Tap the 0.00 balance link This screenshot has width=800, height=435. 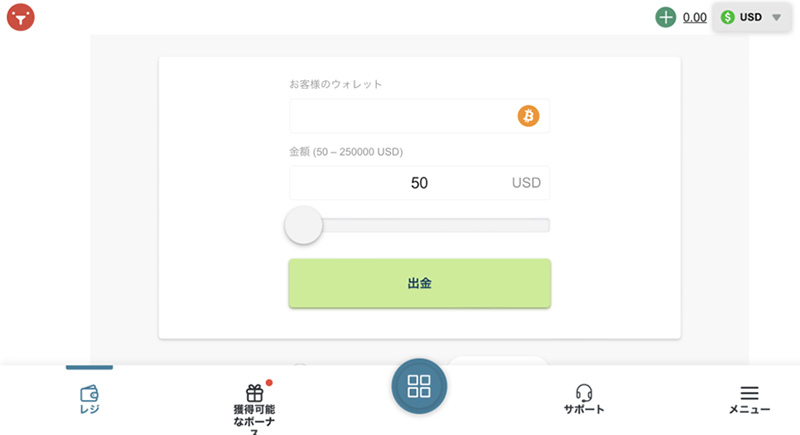point(694,17)
